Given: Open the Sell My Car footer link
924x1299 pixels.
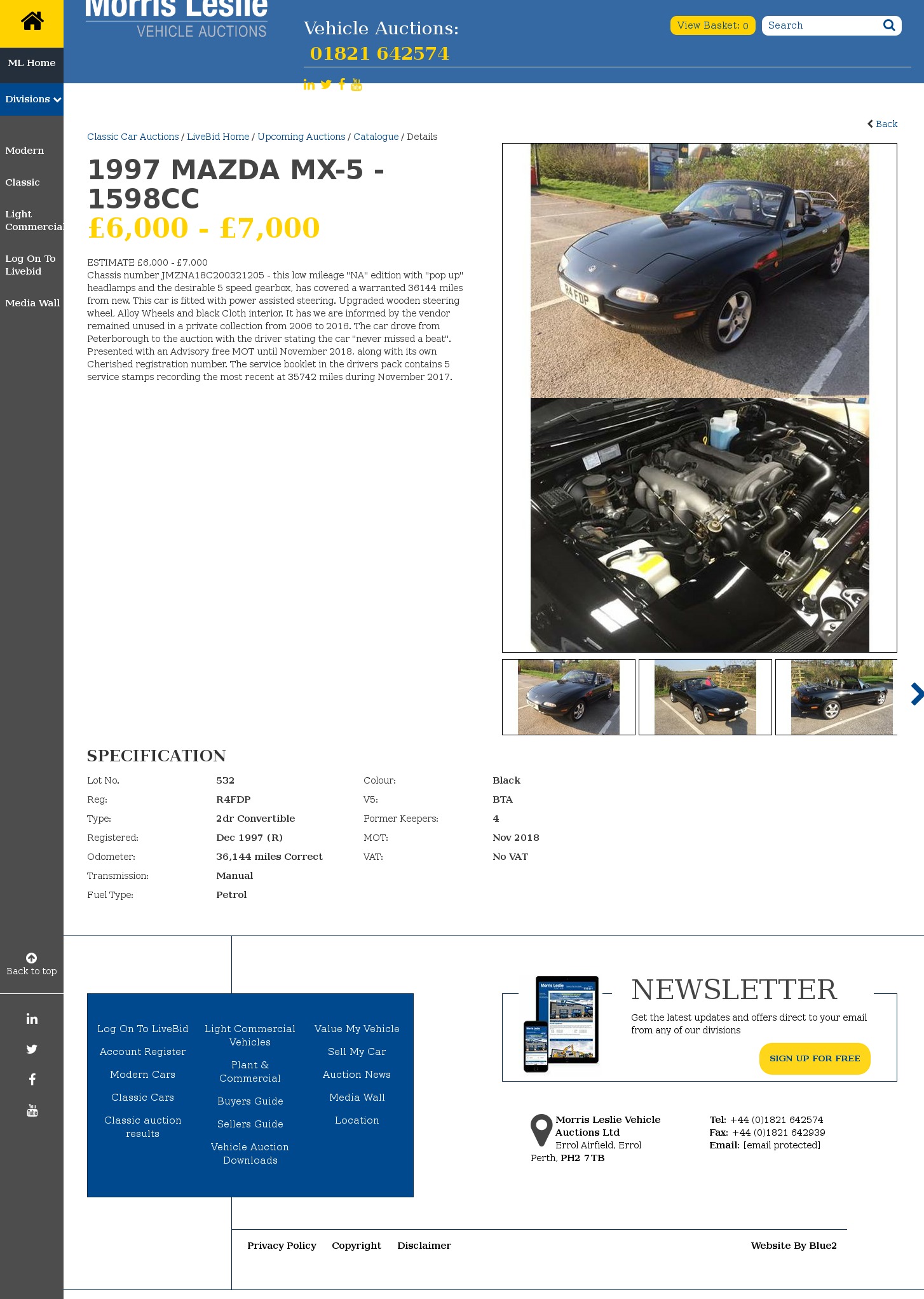Looking at the screenshot, I should [x=357, y=1052].
